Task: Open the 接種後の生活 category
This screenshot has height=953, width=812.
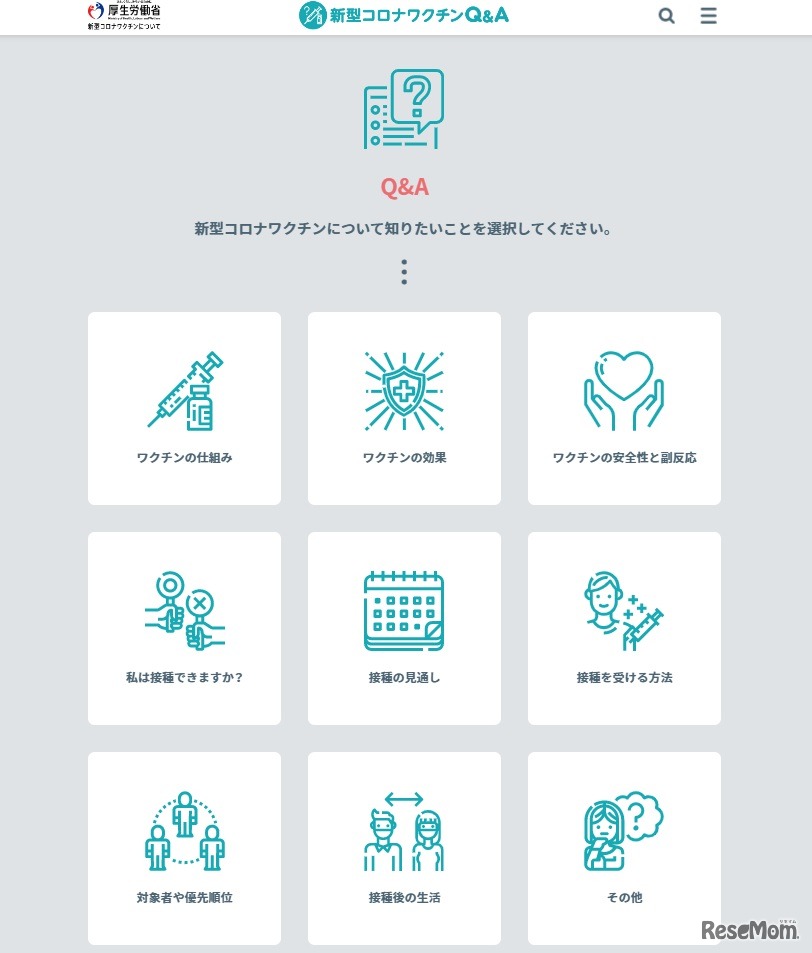Action: point(404,848)
